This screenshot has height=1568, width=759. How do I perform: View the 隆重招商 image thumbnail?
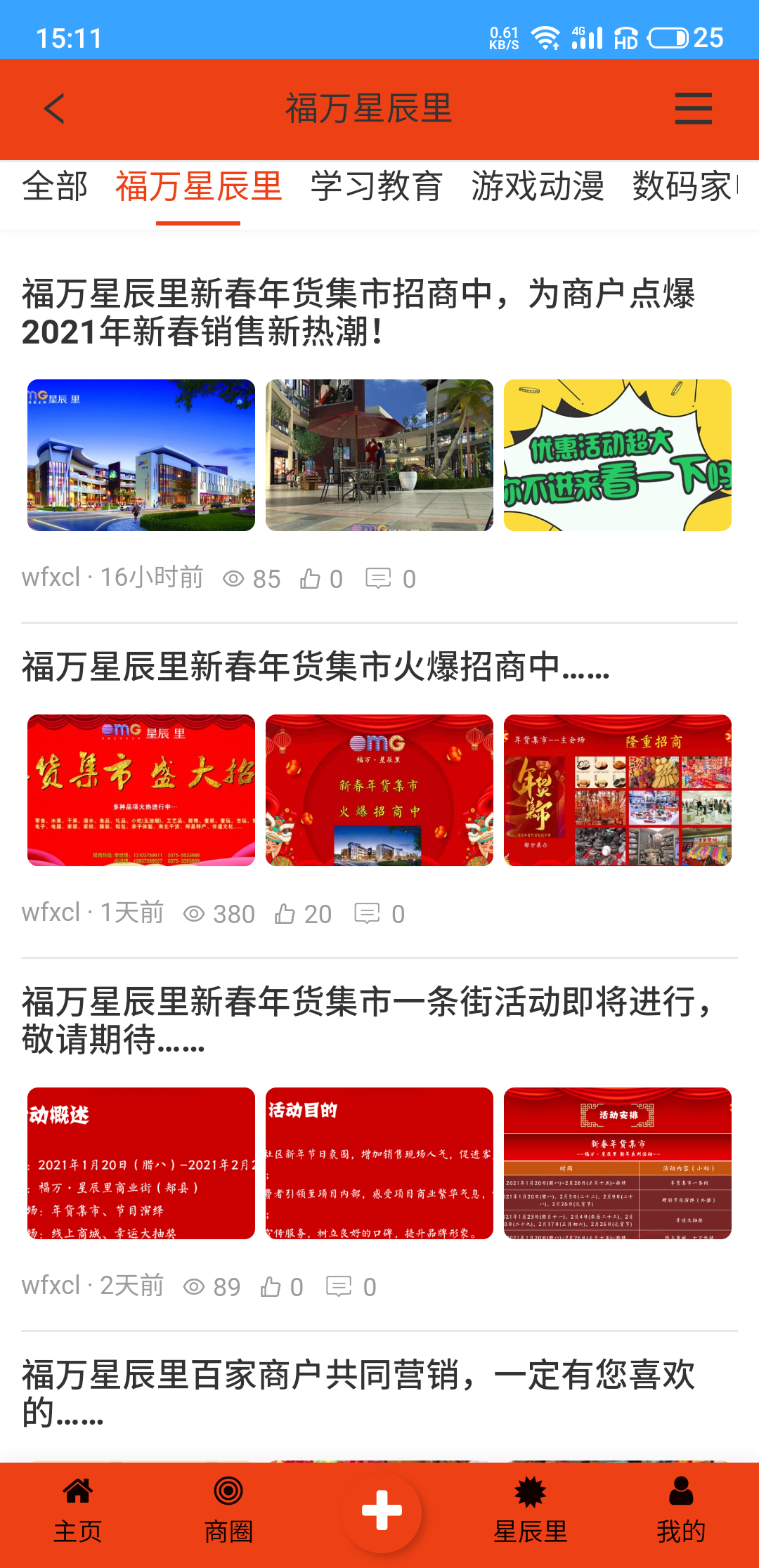click(617, 790)
